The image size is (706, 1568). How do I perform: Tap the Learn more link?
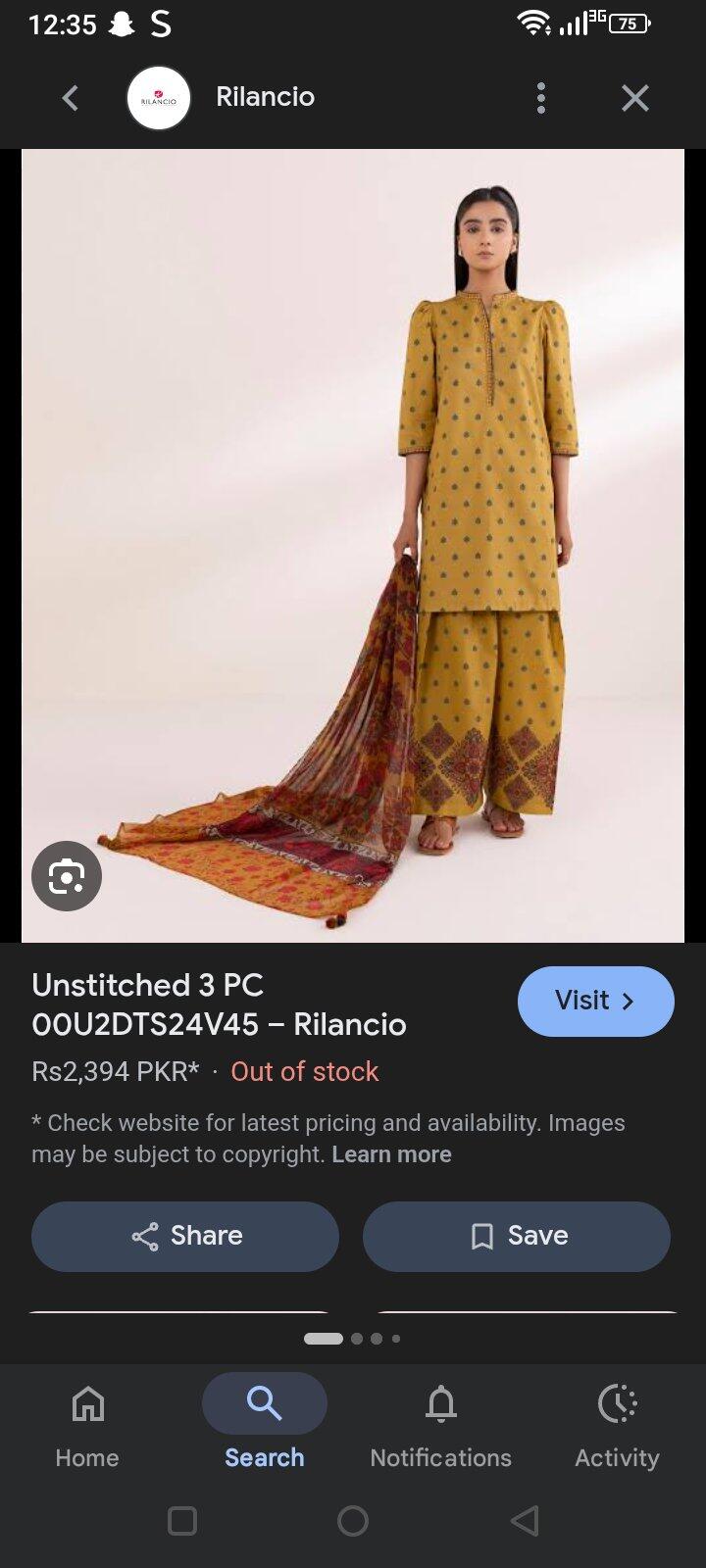pos(391,1154)
